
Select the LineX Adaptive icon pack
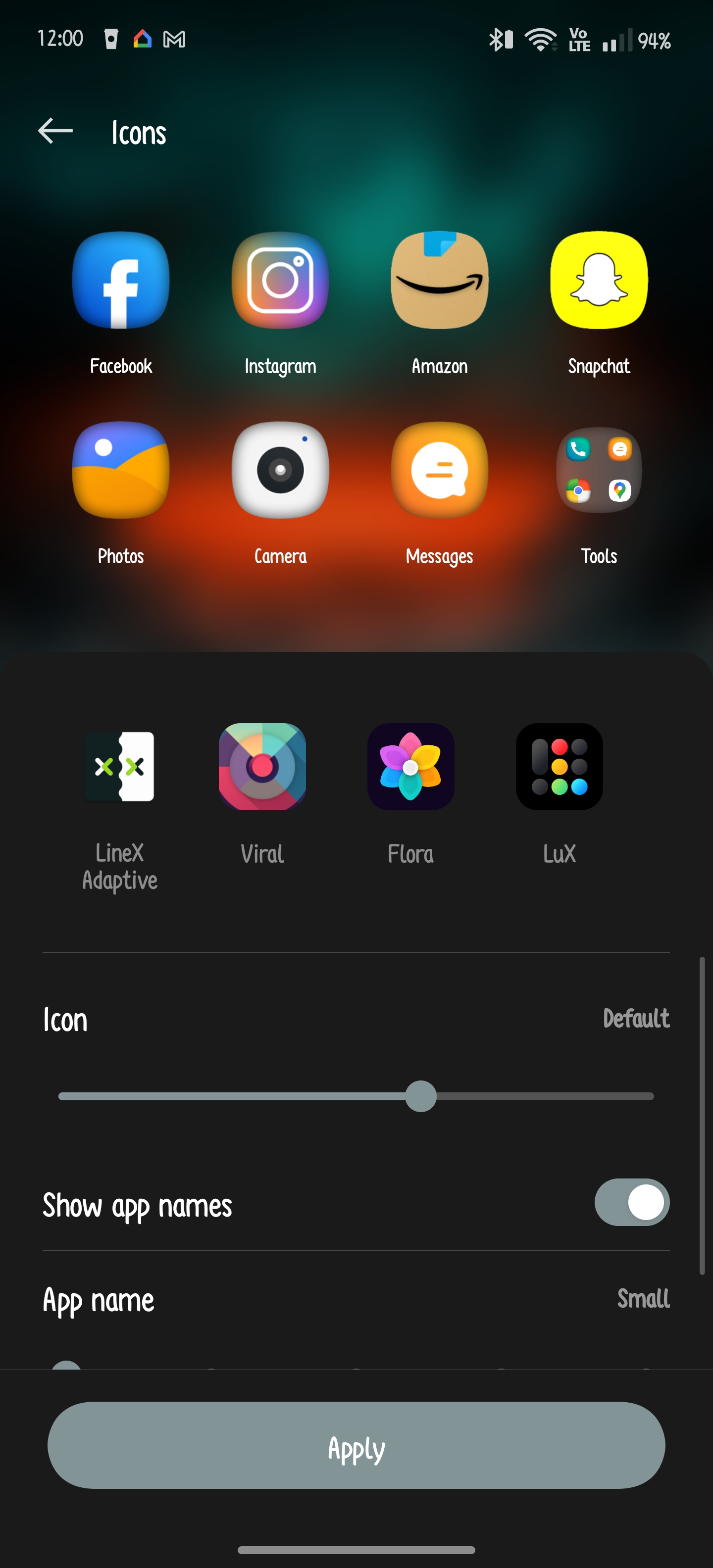[x=119, y=767]
